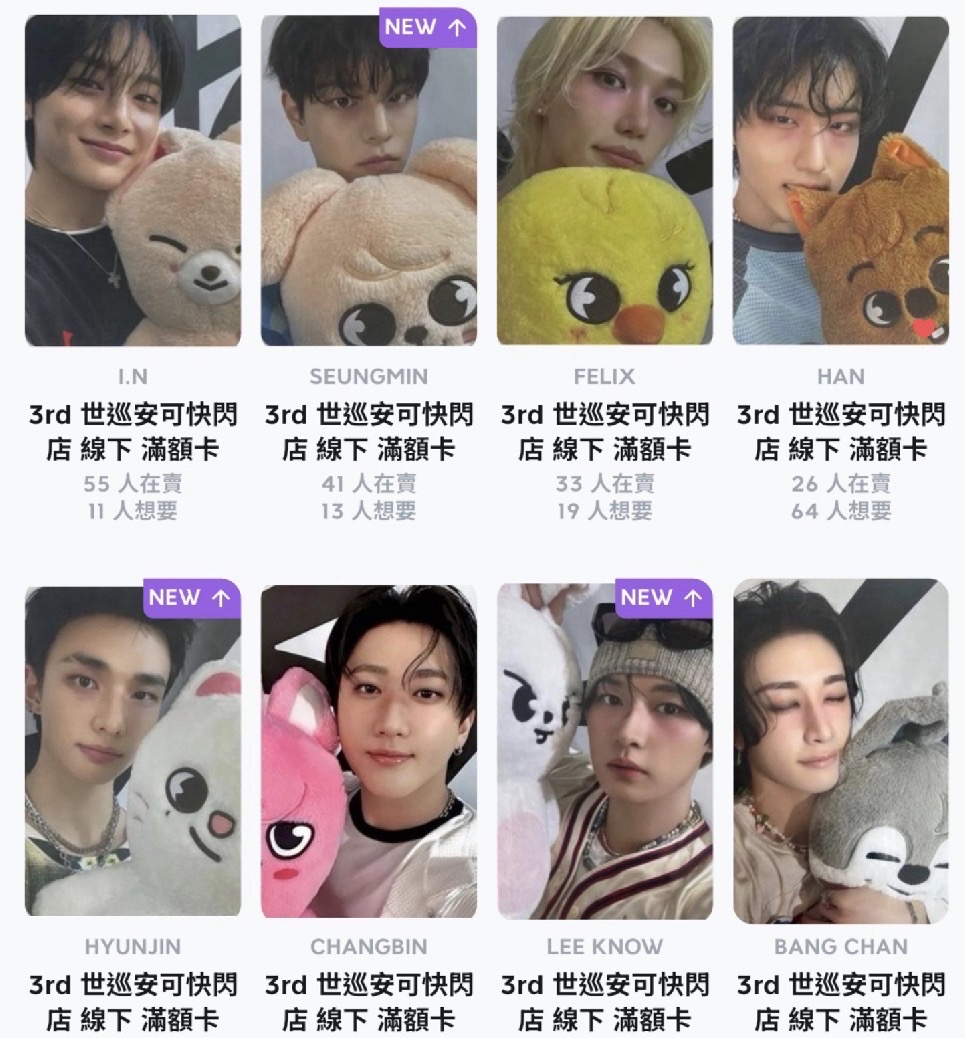View the SEUNGMIN photocard card

(x=368, y=181)
